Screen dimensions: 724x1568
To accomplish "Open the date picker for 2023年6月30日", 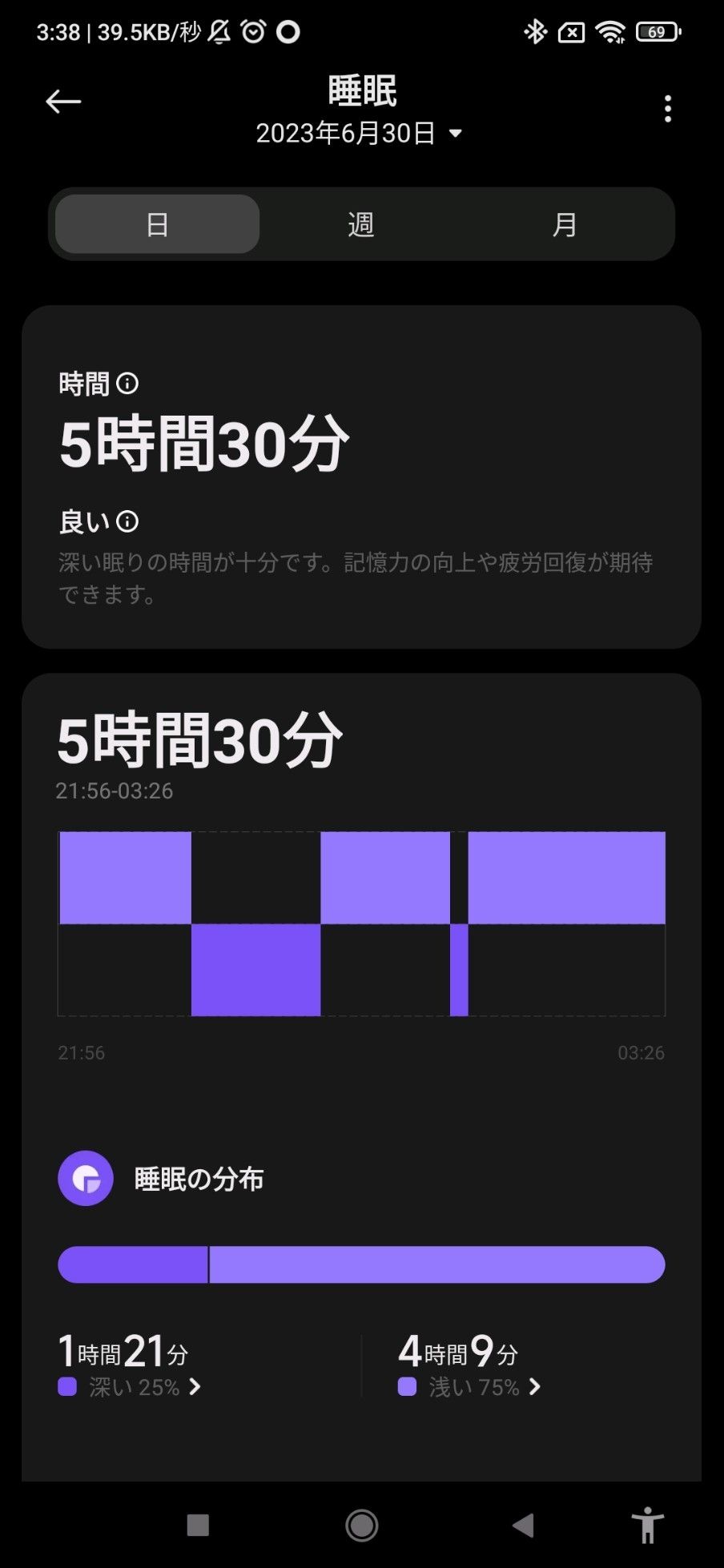I will click(360, 133).
